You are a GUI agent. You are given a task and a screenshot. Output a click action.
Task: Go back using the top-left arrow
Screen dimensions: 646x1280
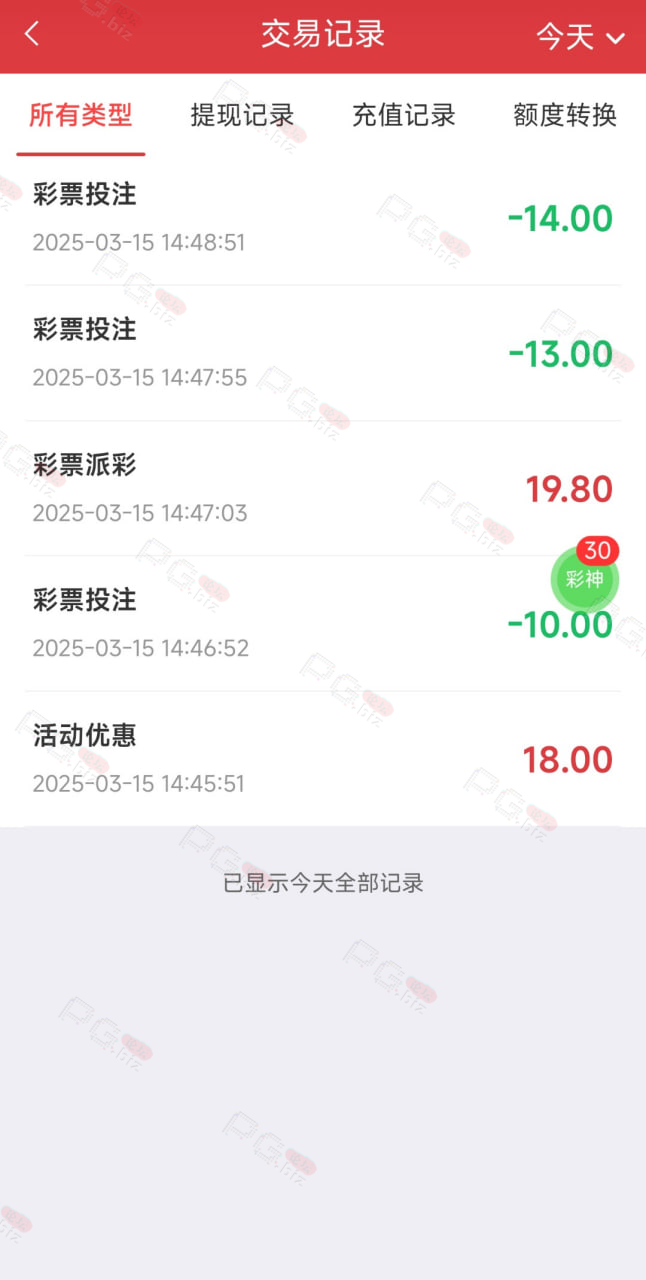click(x=32, y=34)
